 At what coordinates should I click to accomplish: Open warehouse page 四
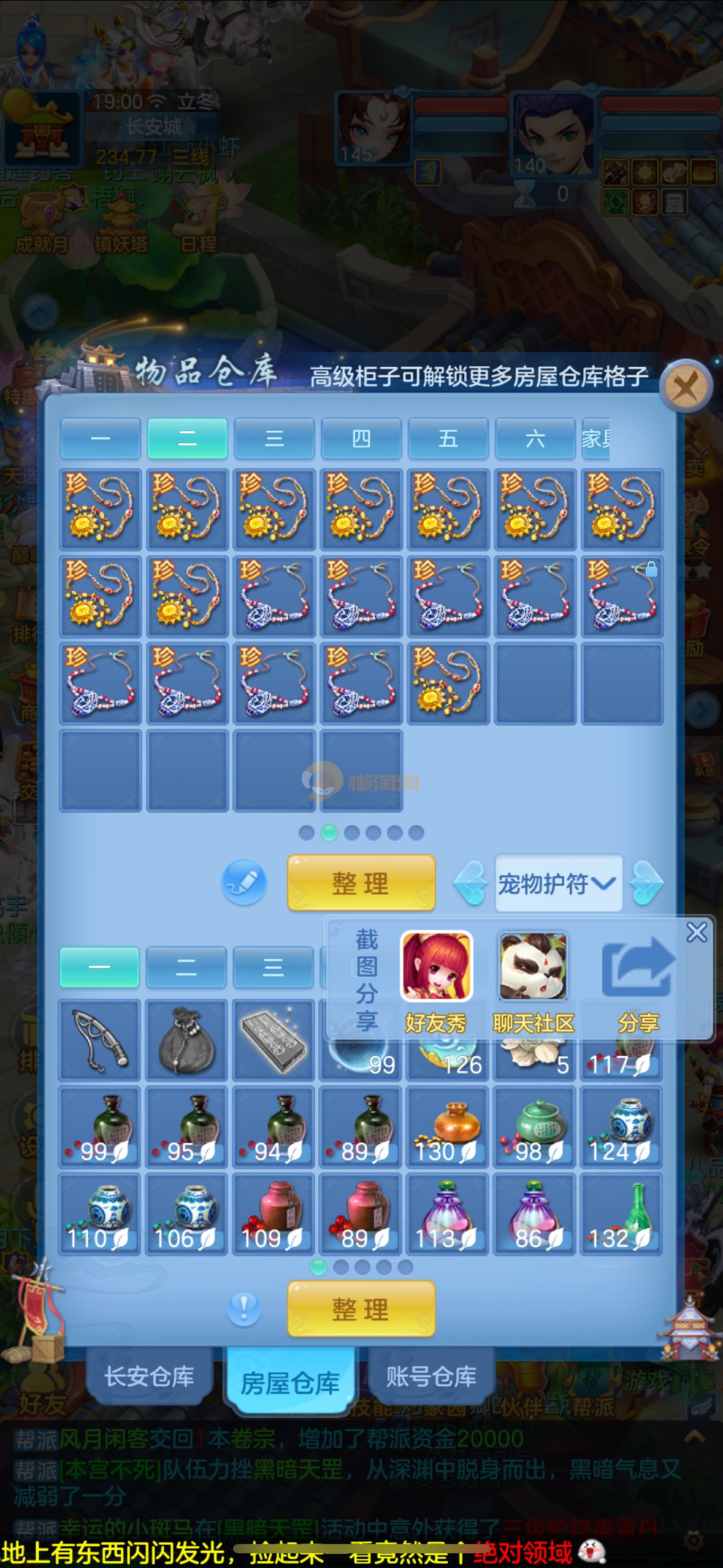point(361,439)
